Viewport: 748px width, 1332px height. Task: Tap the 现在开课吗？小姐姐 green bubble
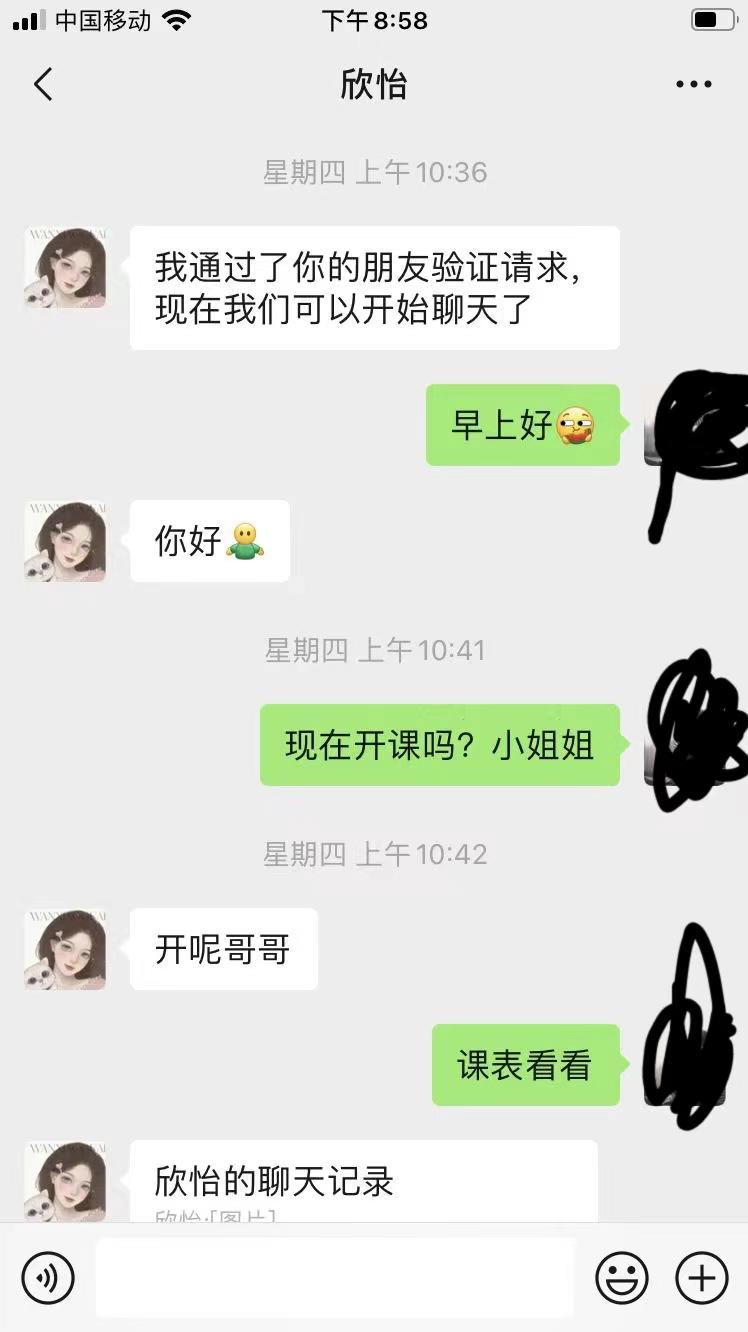(x=440, y=747)
